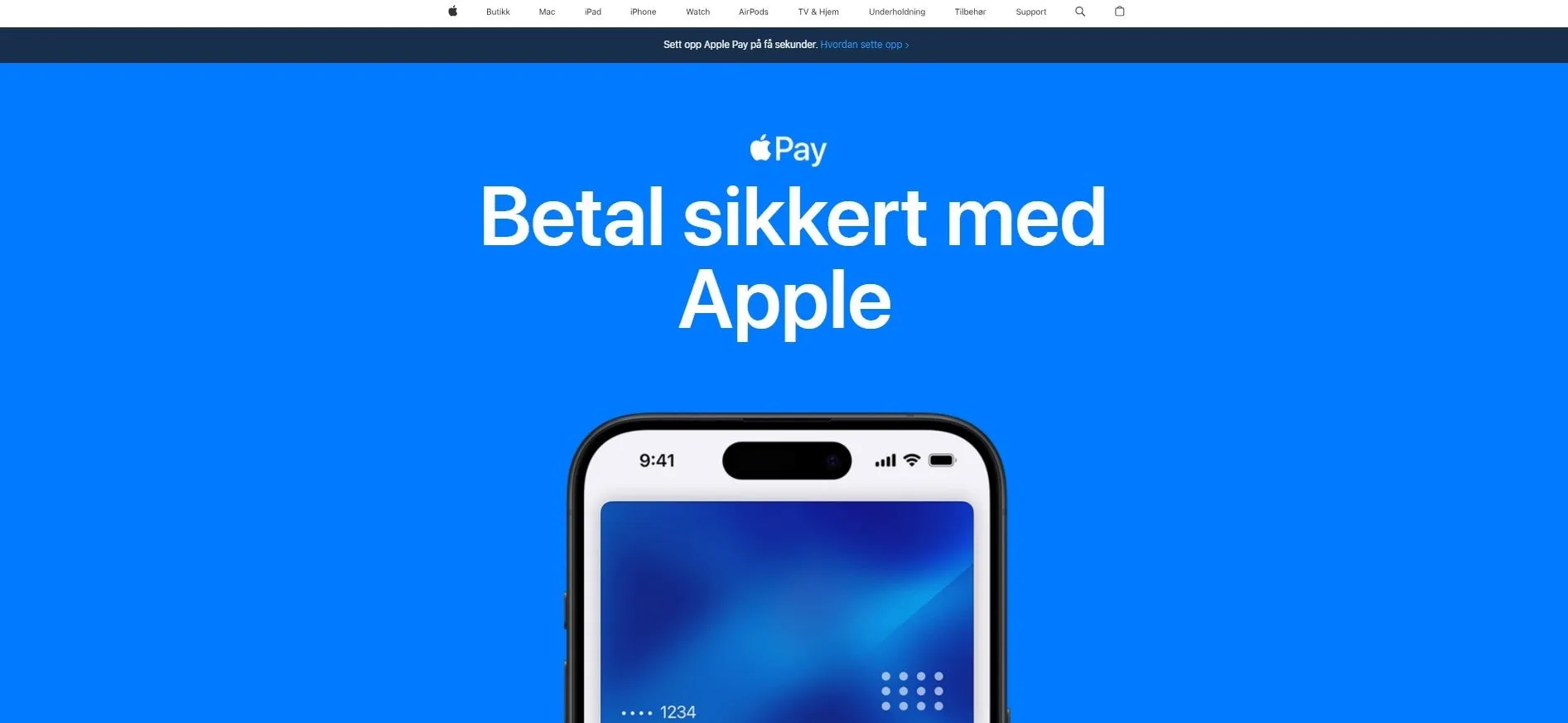Go to the Support page
The width and height of the screenshot is (1568, 723).
[x=1030, y=12]
